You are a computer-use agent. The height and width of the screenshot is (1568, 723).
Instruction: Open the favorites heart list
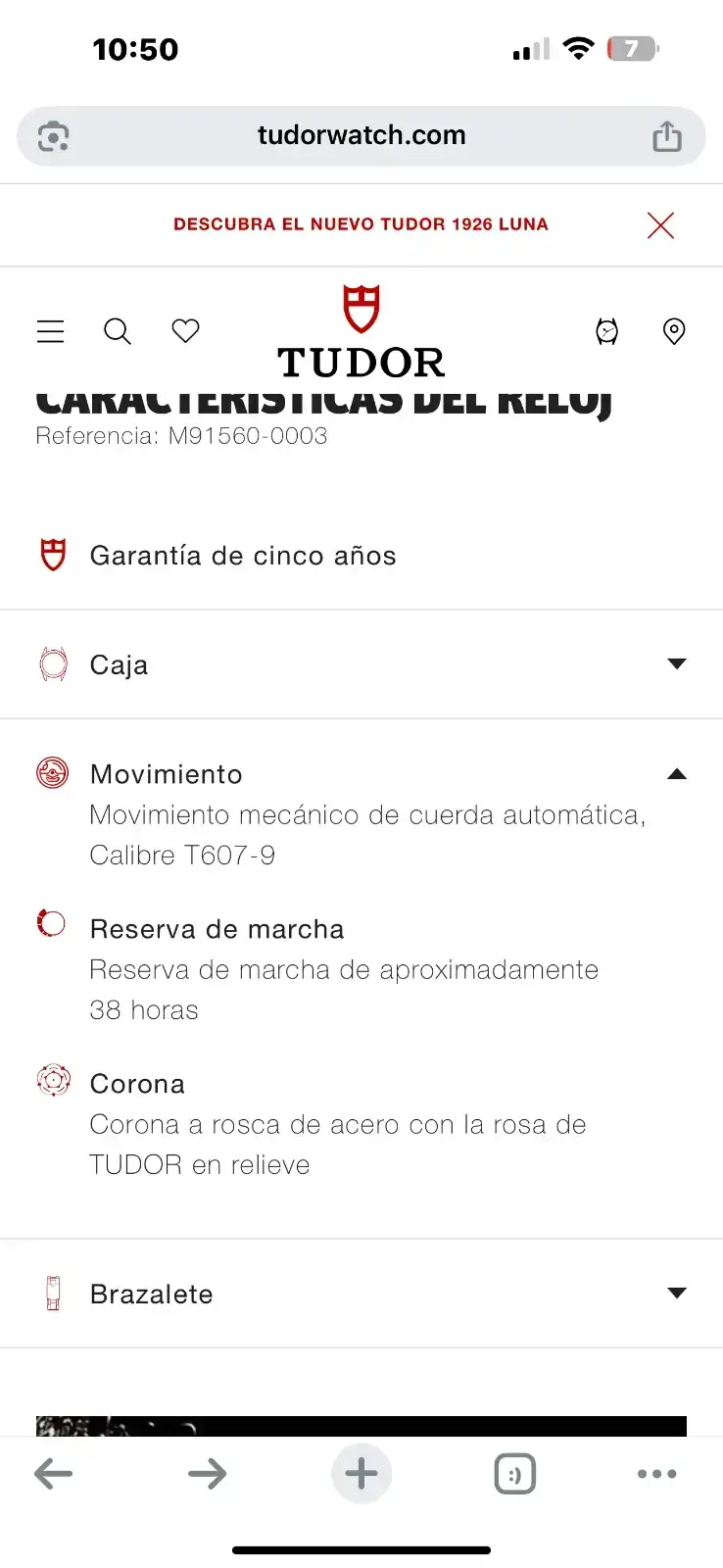[185, 331]
